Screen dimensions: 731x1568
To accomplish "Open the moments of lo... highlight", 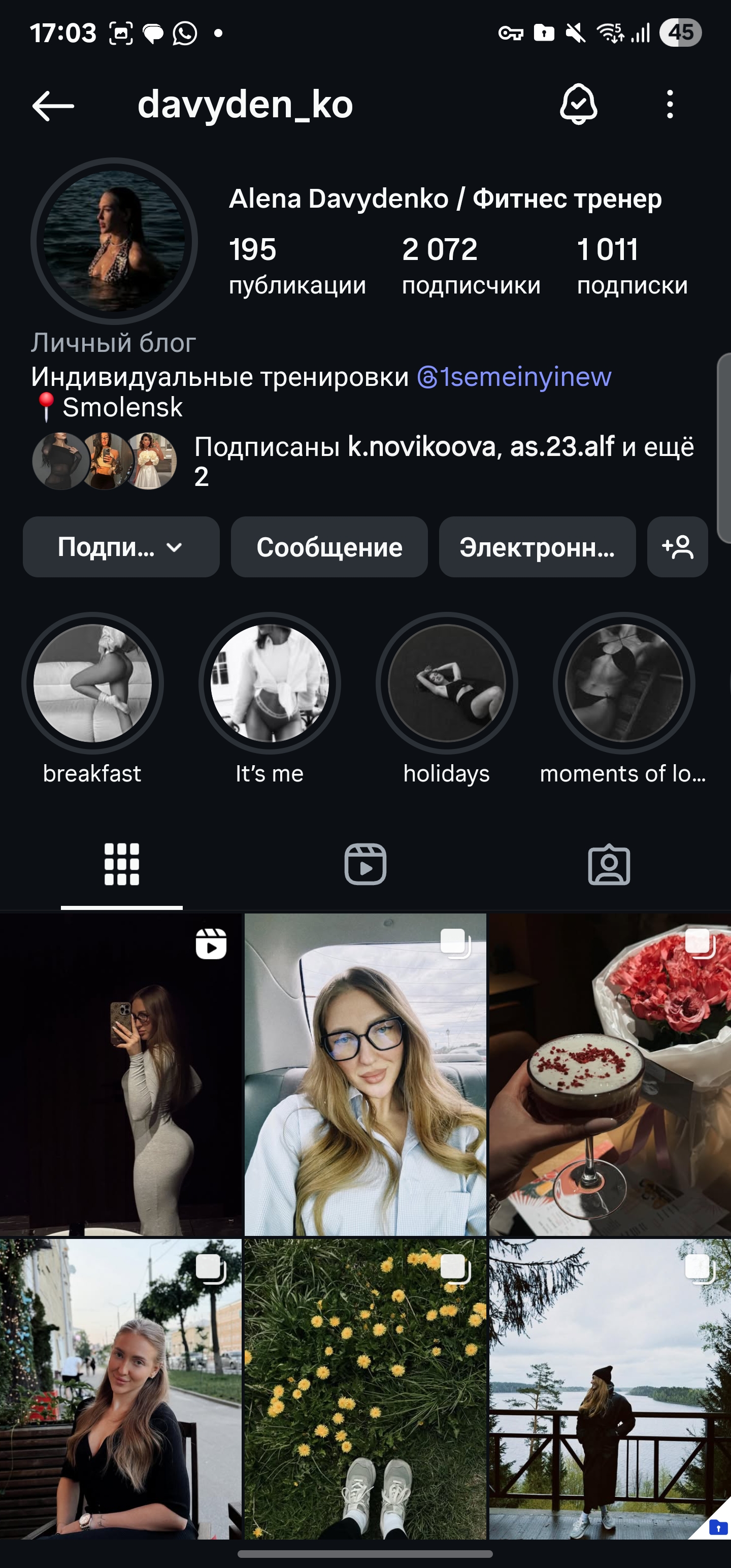I will click(x=624, y=683).
